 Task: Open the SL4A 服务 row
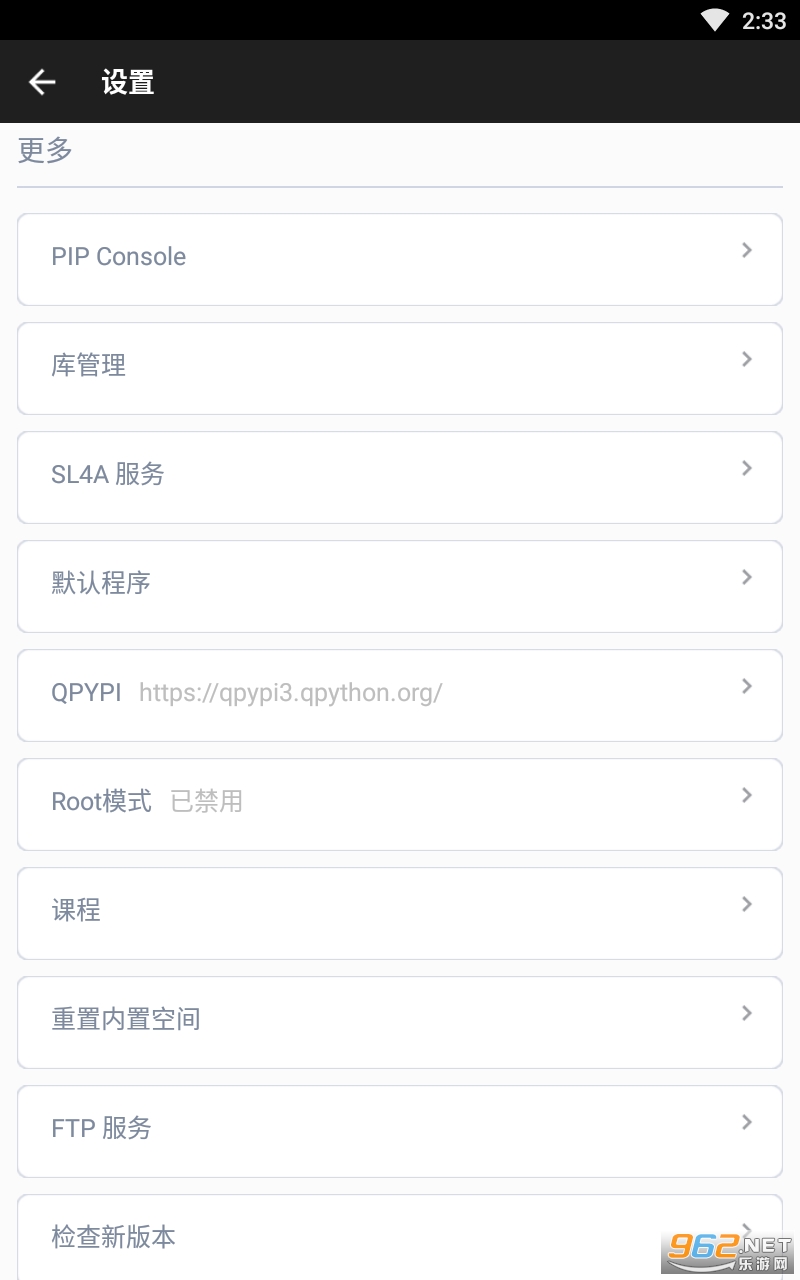[x=400, y=477]
